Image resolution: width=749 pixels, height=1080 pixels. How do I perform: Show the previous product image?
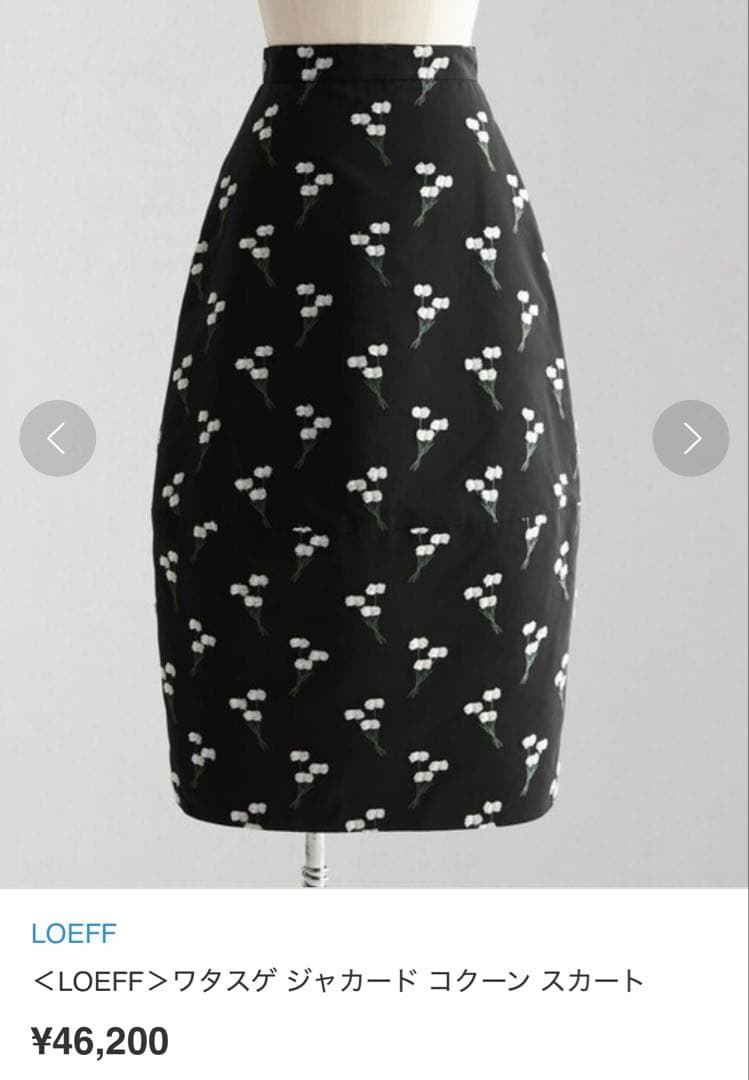[x=58, y=438]
